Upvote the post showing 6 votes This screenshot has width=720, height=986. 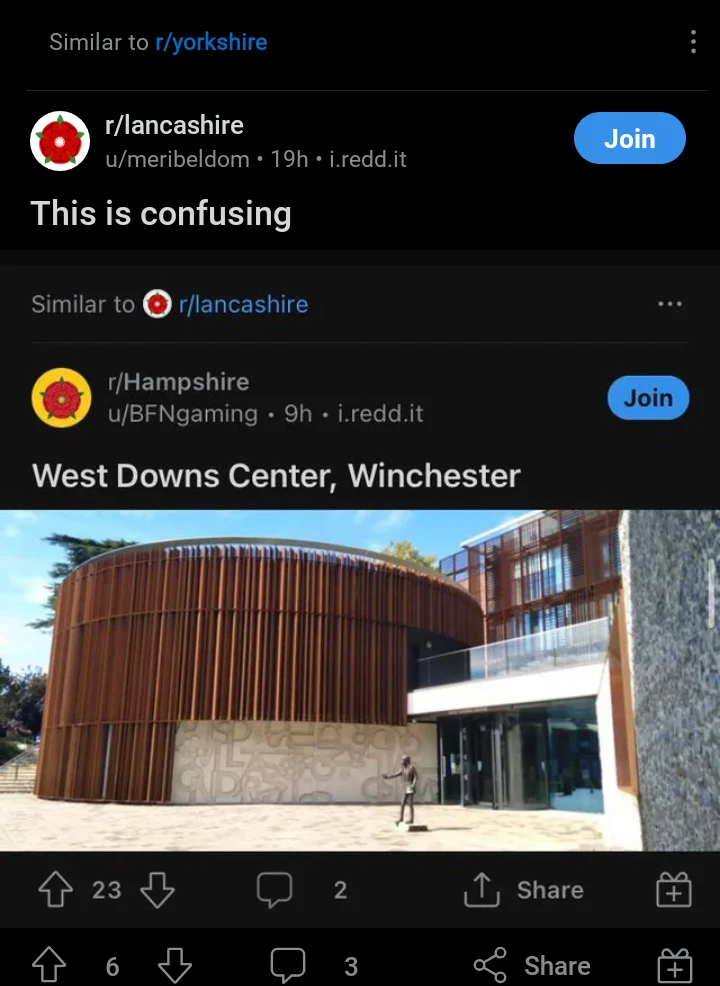point(50,966)
